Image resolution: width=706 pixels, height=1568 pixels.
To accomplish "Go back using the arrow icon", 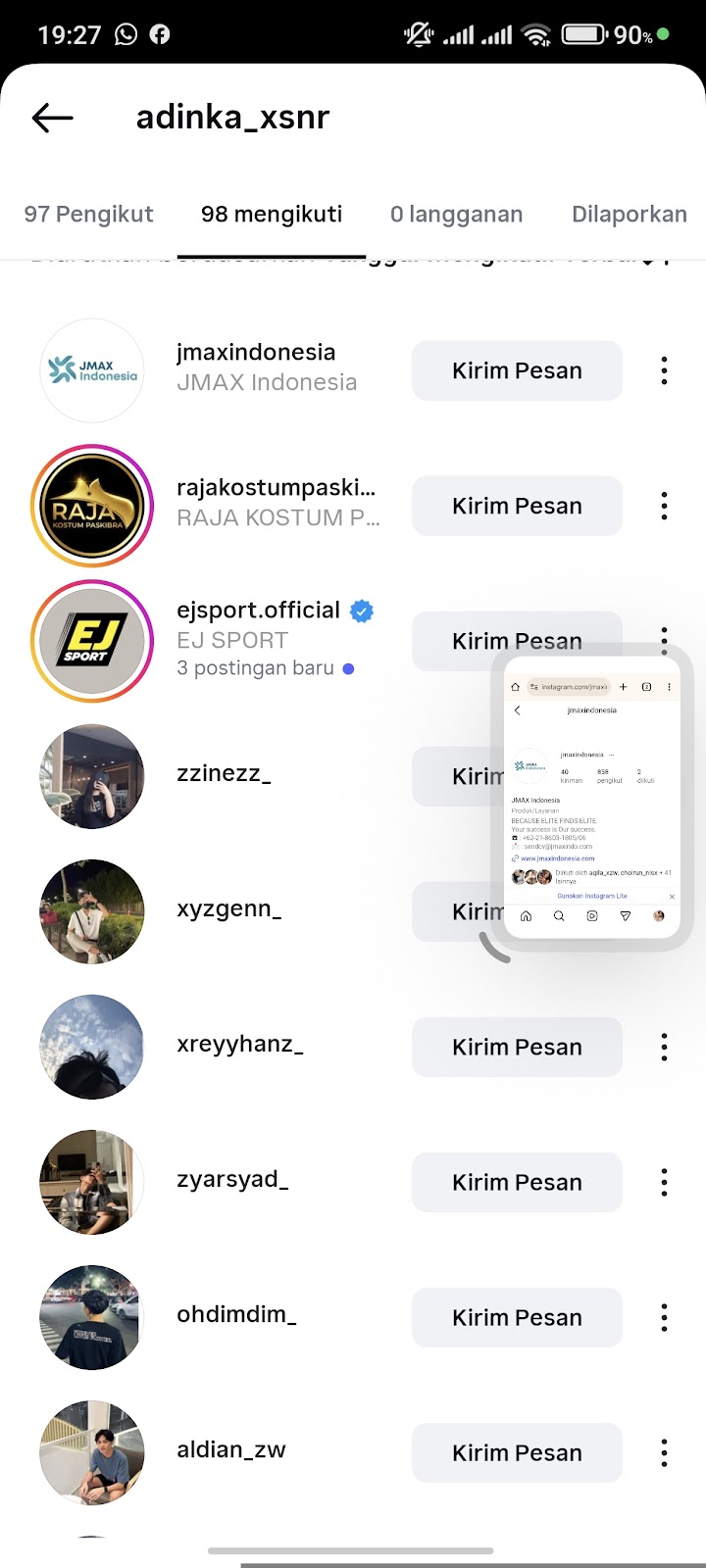I will (x=53, y=119).
